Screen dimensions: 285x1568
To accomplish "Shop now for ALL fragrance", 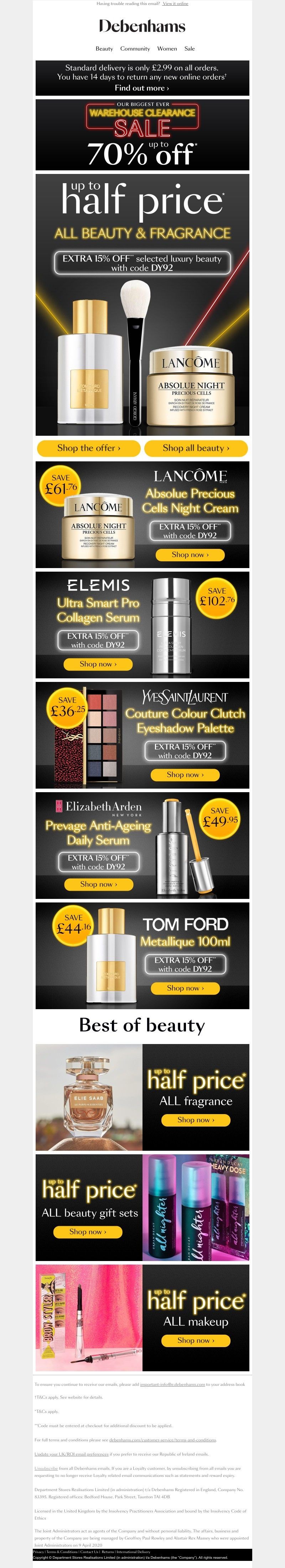I will click(x=196, y=1120).
